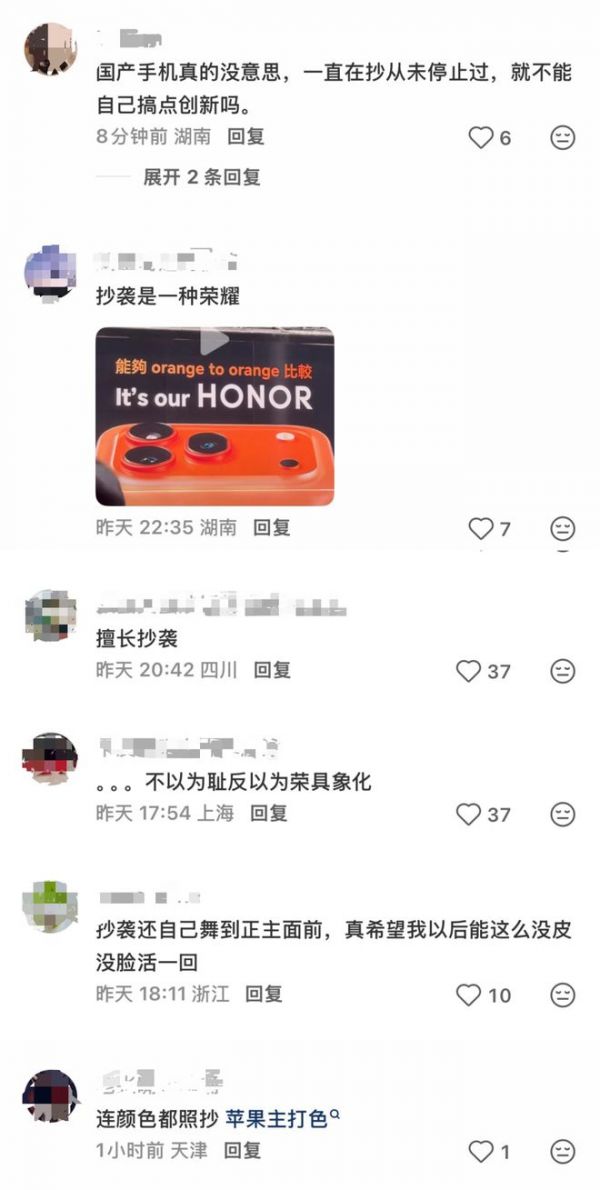Open the HONOR orange phone image in comment

215,415
